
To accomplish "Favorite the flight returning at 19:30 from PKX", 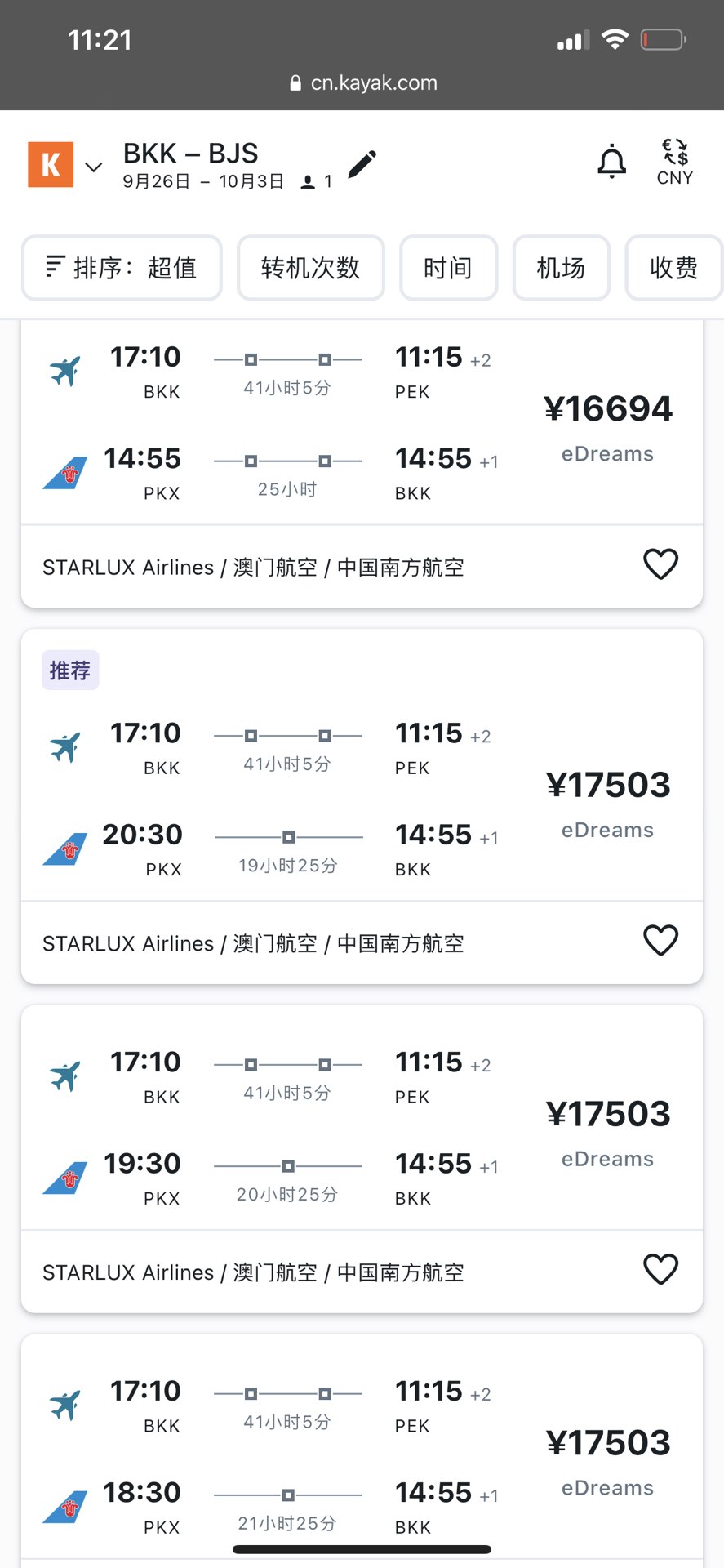I will coord(660,1270).
